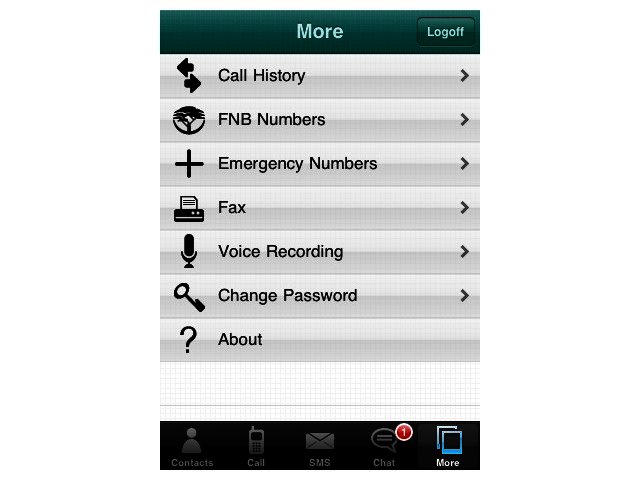Select Change Password
The height and width of the screenshot is (480, 640).
click(320, 296)
